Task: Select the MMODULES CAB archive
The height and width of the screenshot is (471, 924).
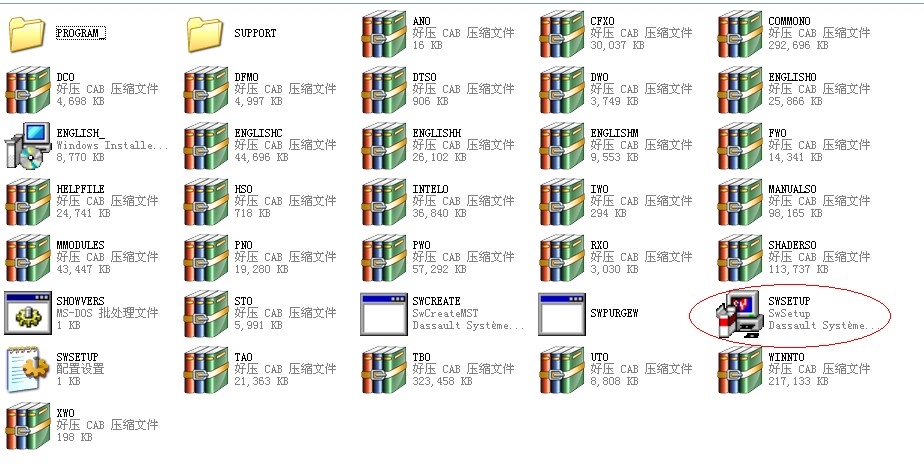Action: 25,258
